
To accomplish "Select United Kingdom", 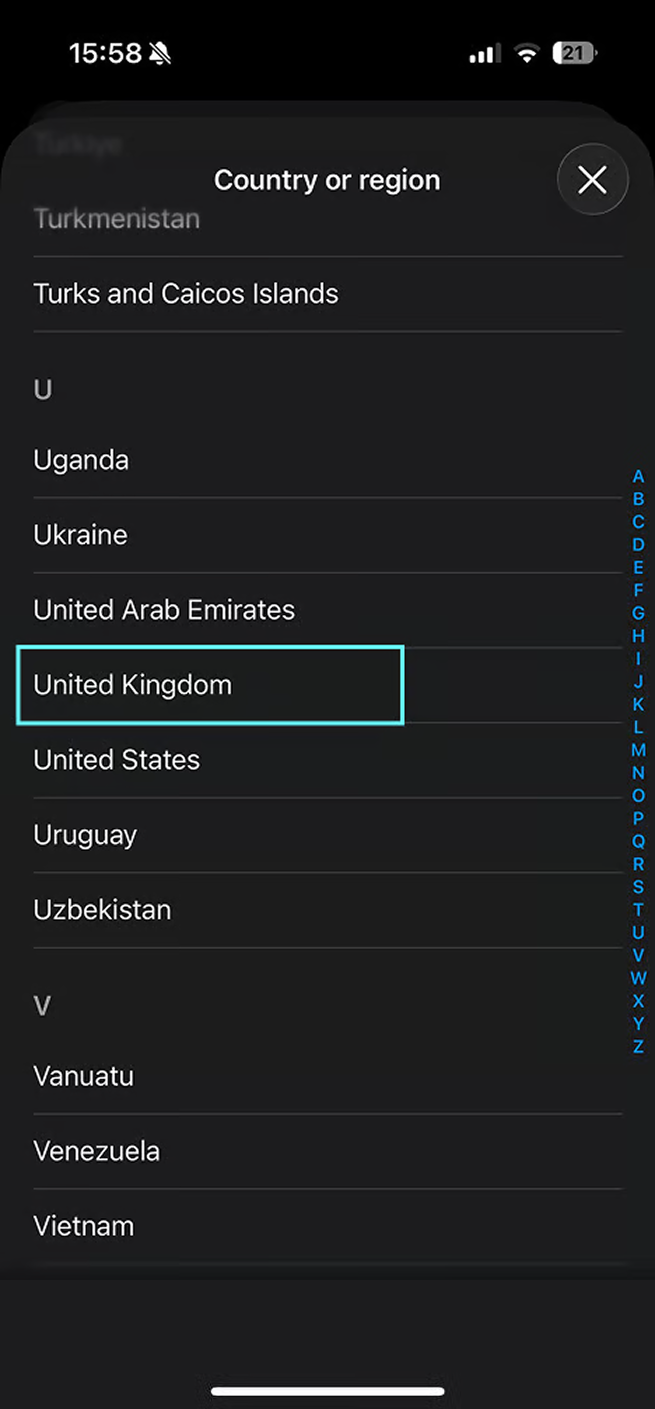I will pyautogui.click(x=133, y=685).
